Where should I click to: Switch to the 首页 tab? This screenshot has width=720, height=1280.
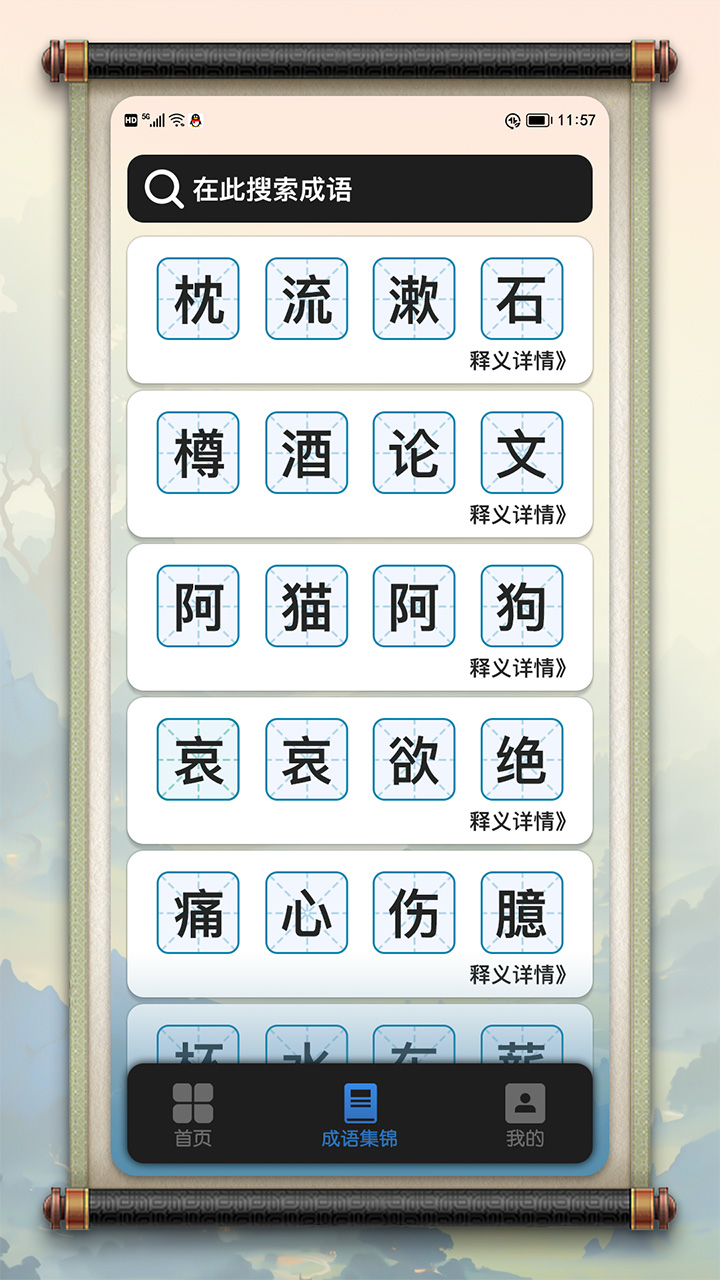point(193,1115)
